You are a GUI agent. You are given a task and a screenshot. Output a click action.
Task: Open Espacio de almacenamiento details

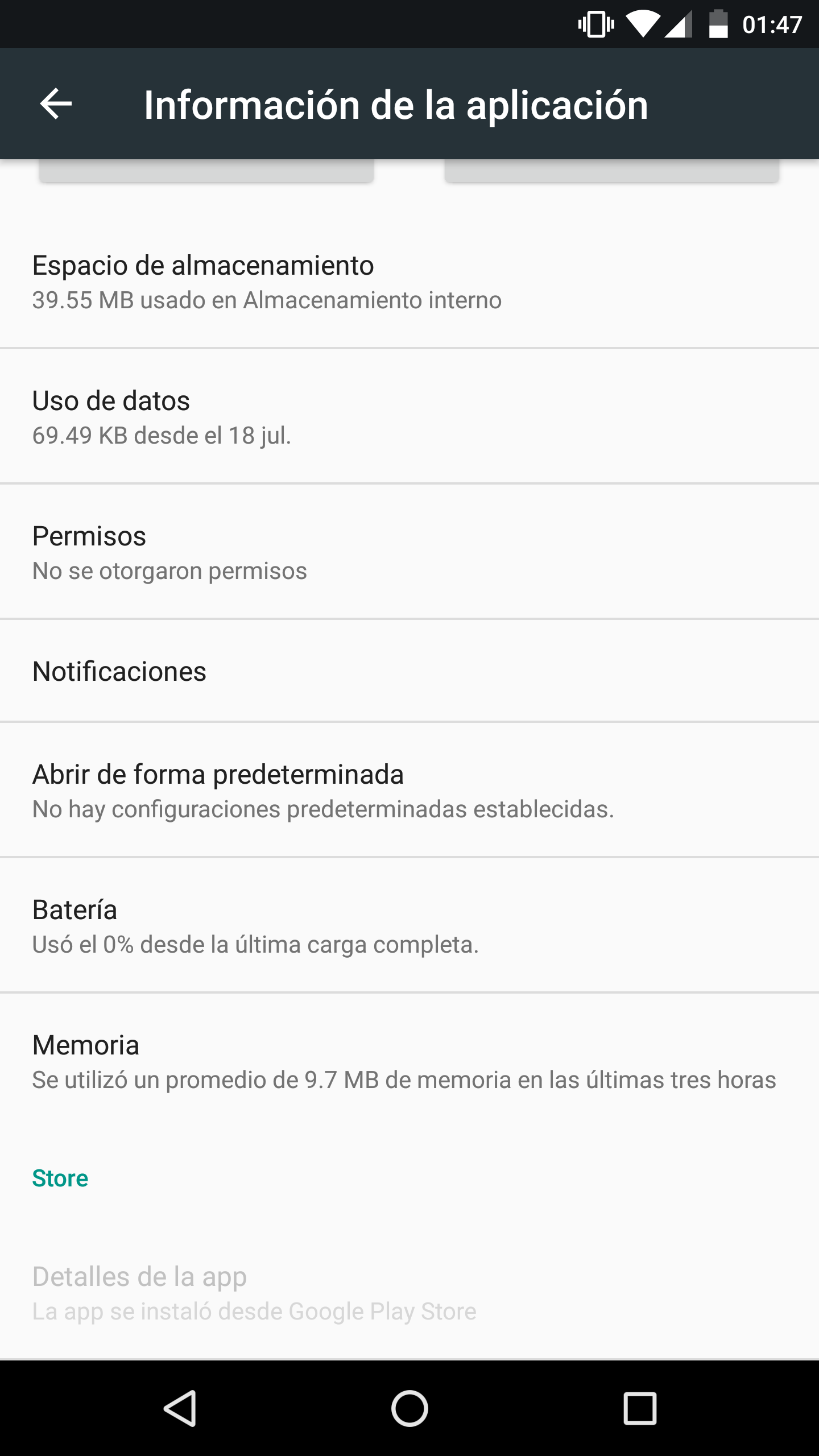tap(409, 282)
